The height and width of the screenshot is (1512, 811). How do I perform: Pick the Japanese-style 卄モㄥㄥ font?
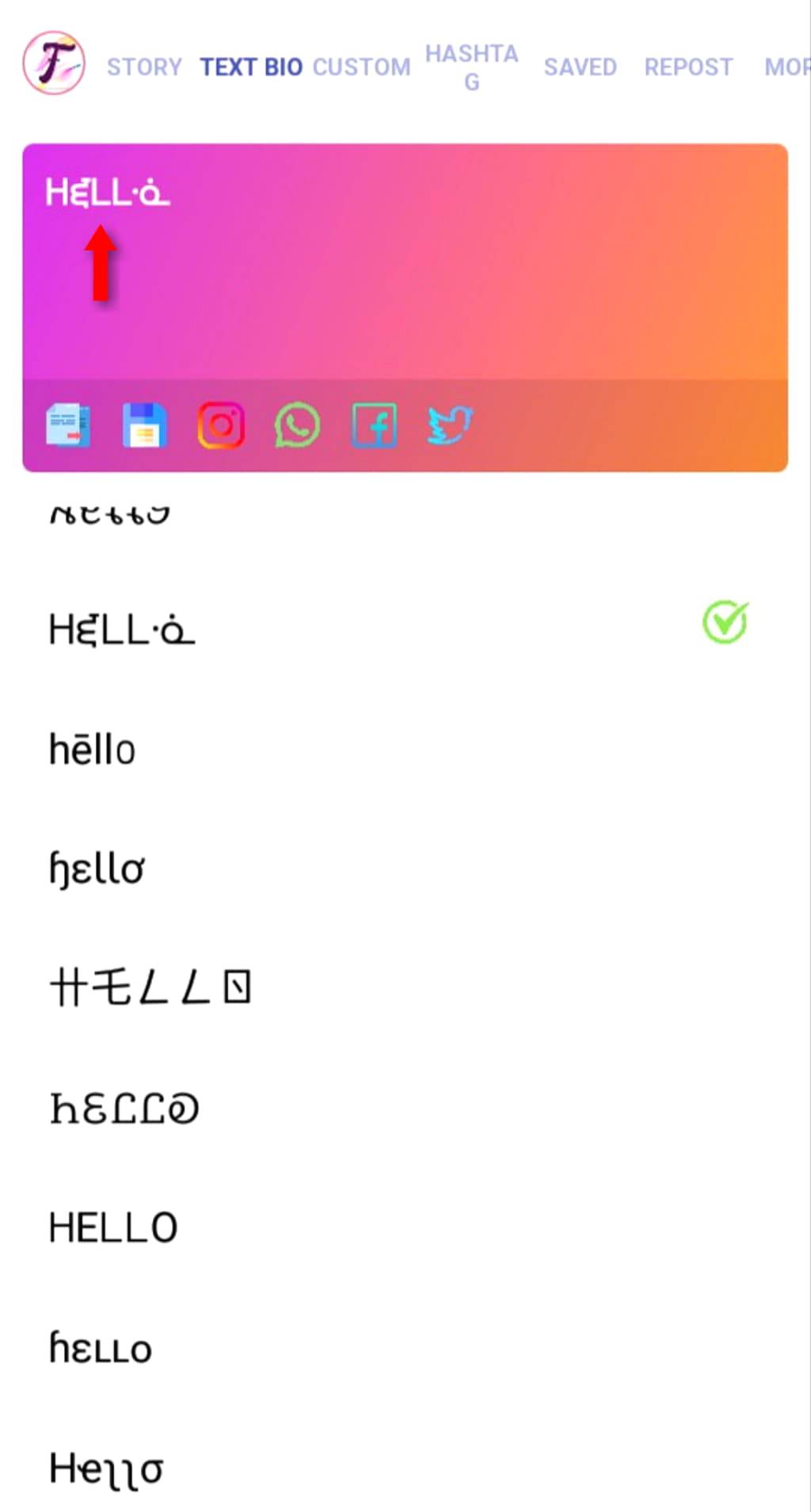click(x=150, y=988)
